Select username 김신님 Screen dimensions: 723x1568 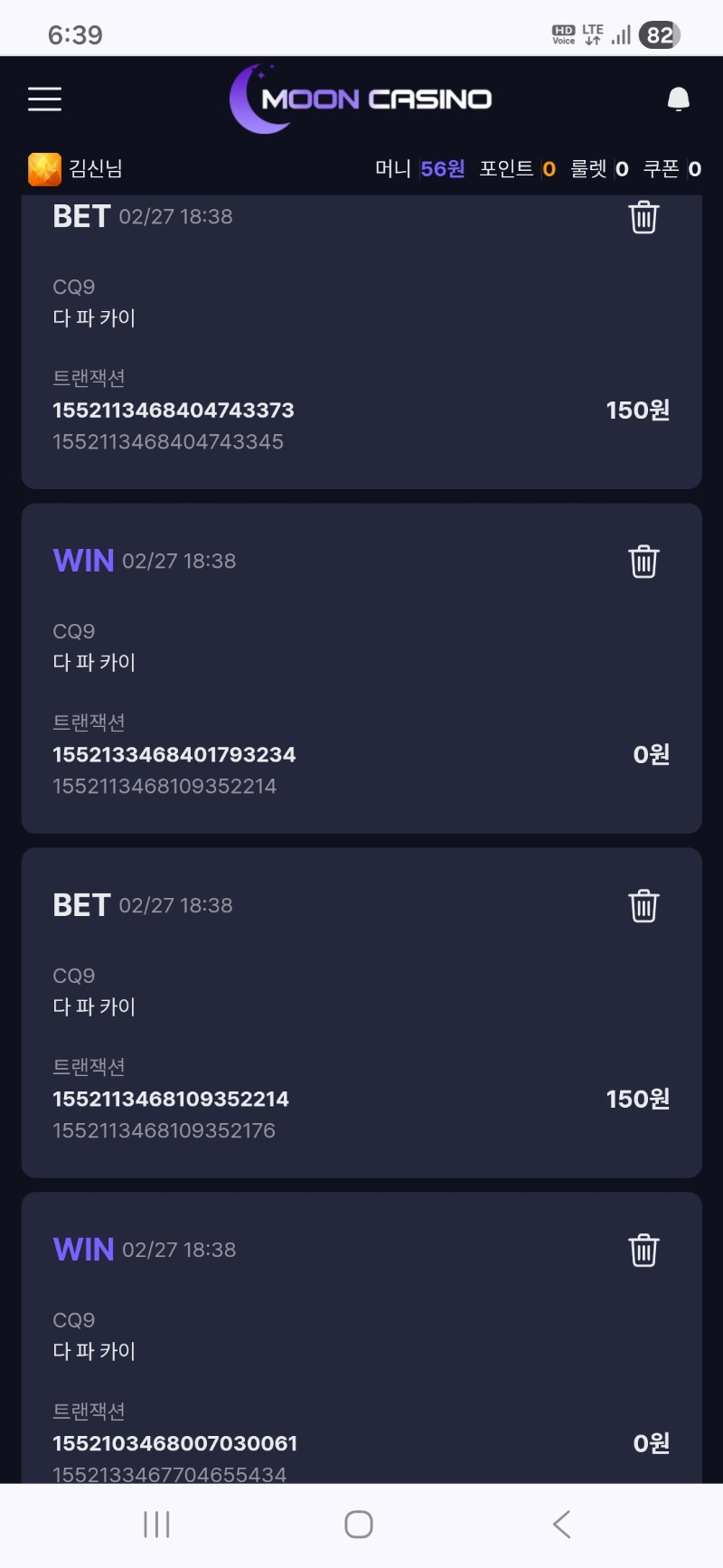[x=95, y=168]
